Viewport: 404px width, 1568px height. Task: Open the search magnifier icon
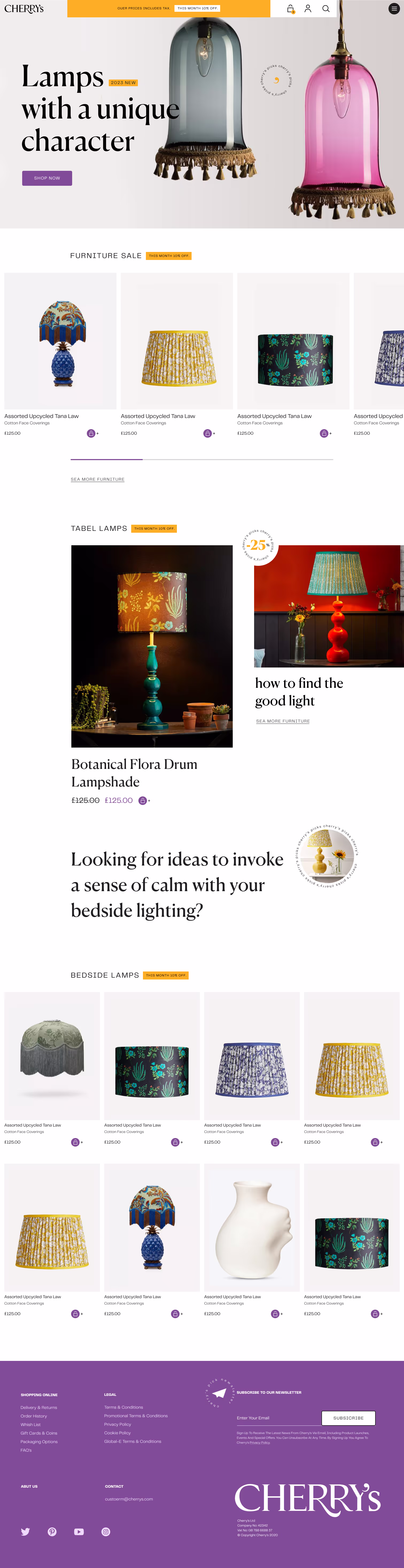point(326,9)
